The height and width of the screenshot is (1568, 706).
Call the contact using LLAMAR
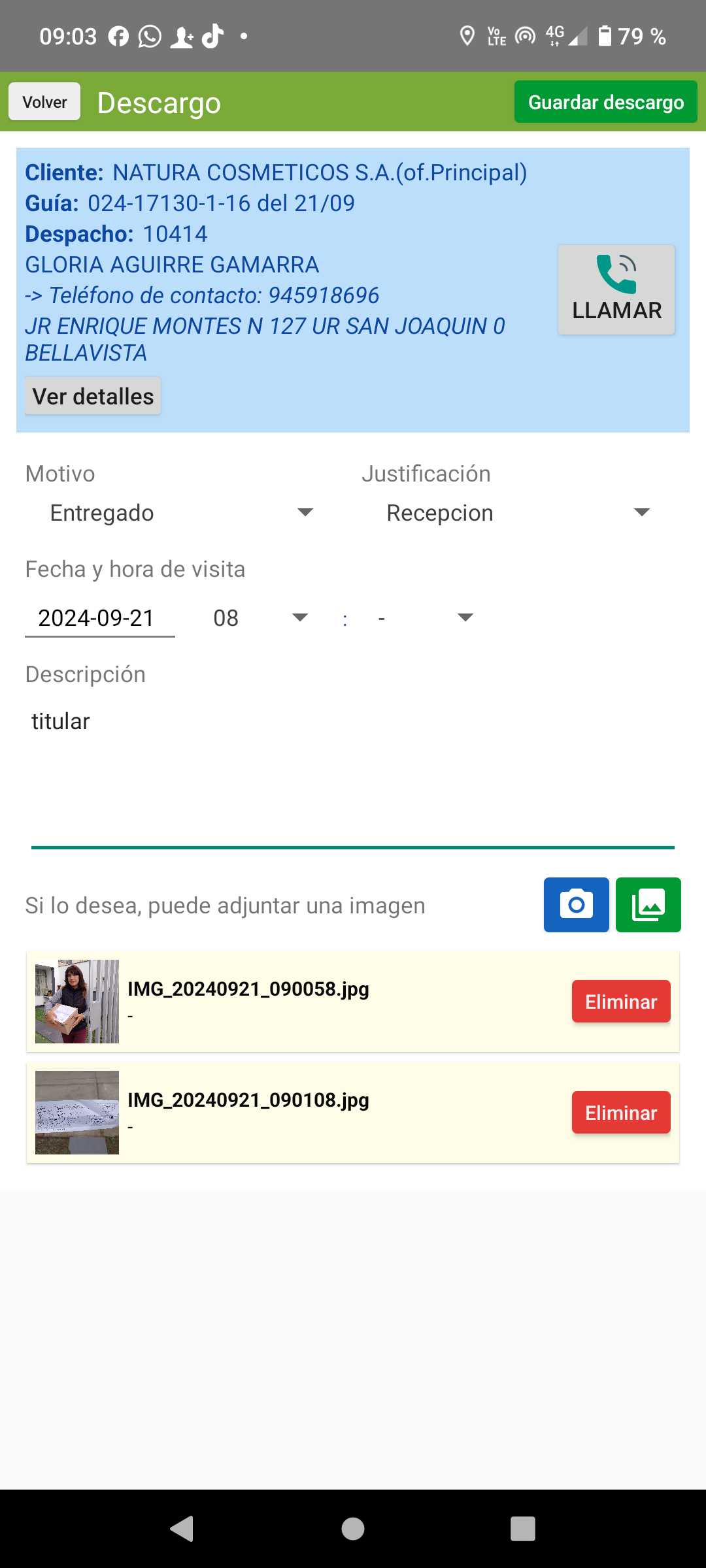pyautogui.click(x=616, y=289)
